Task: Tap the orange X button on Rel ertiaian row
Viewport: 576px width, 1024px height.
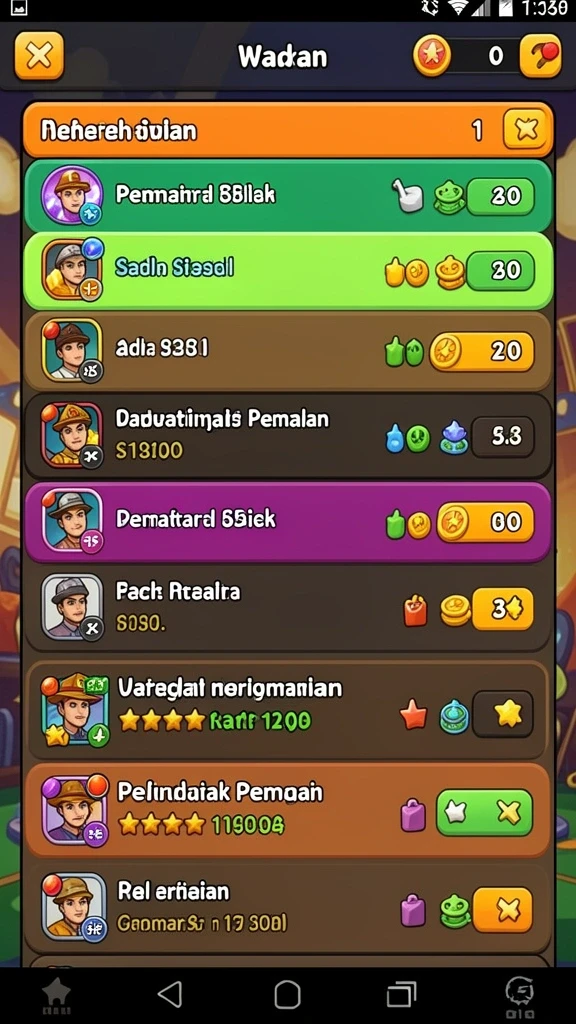Action: pos(503,910)
